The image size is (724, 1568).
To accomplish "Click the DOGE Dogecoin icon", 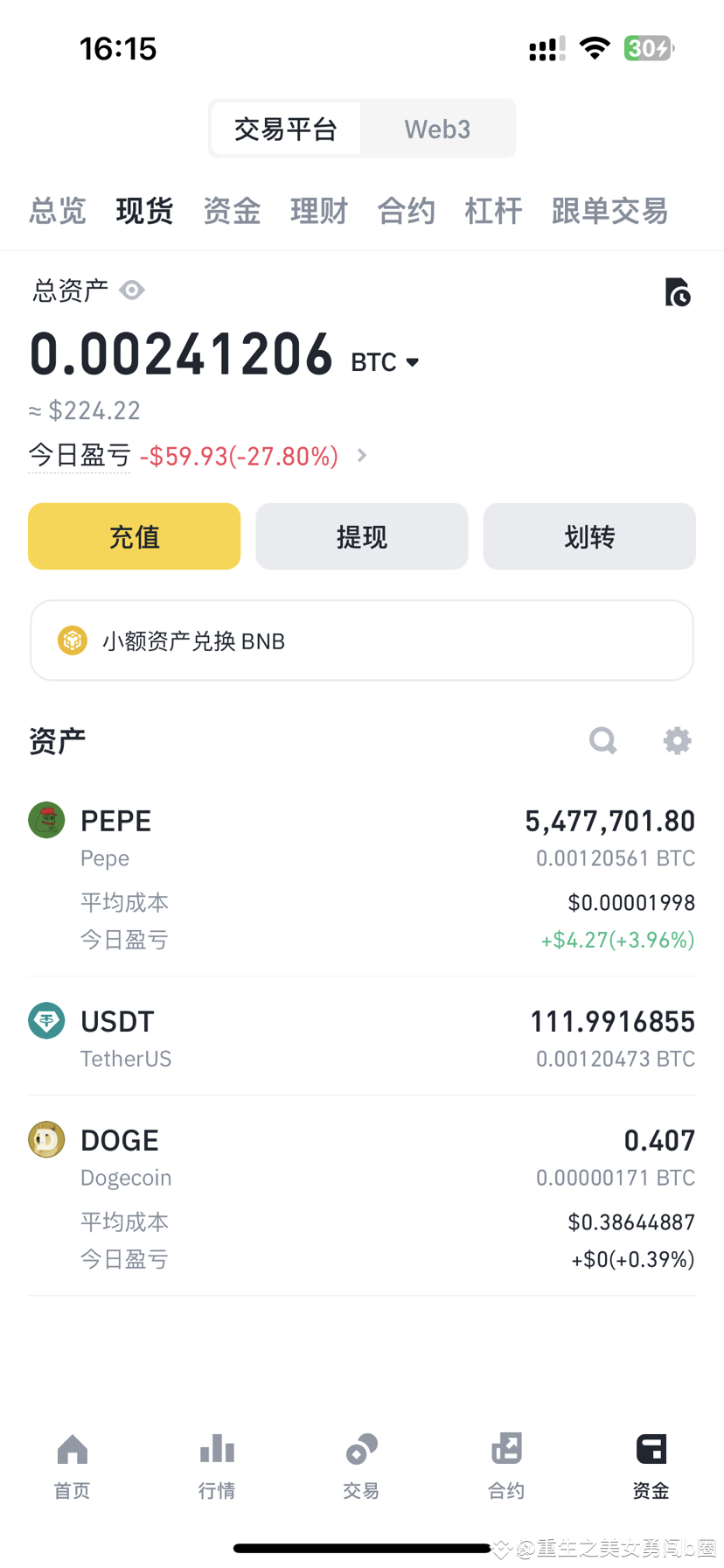I will (x=46, y=1139).
